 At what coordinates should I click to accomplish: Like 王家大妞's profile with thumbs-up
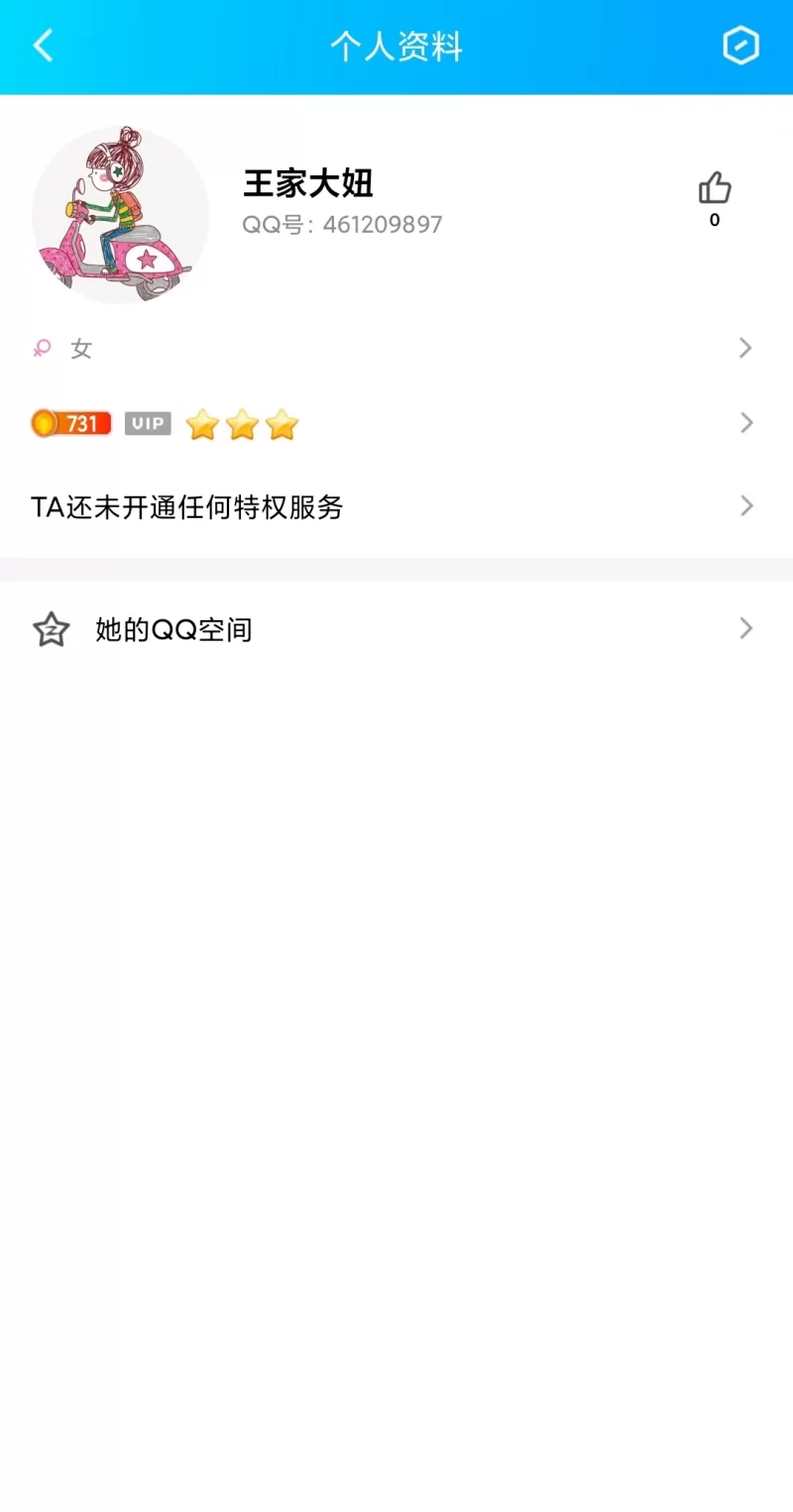715,188
